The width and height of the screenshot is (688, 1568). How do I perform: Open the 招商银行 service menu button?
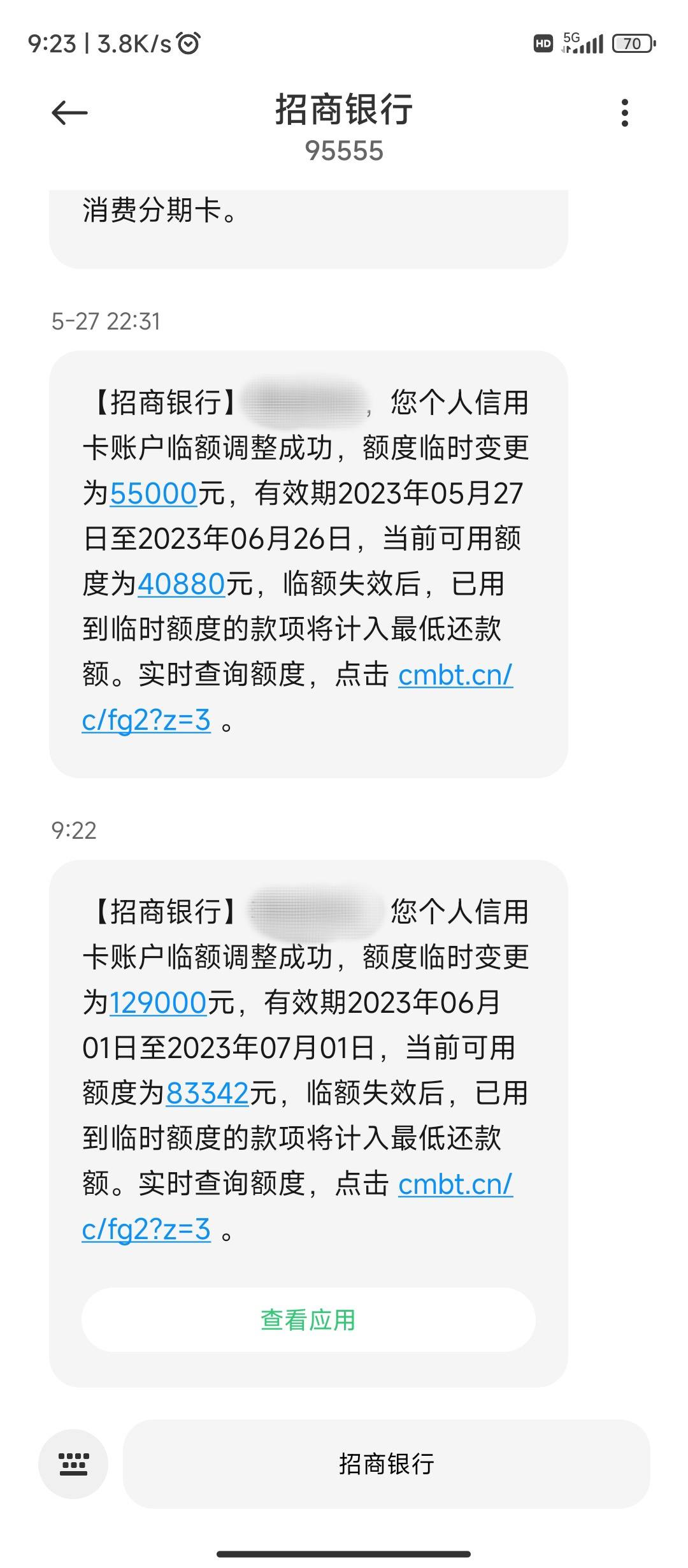[386, 1463]
